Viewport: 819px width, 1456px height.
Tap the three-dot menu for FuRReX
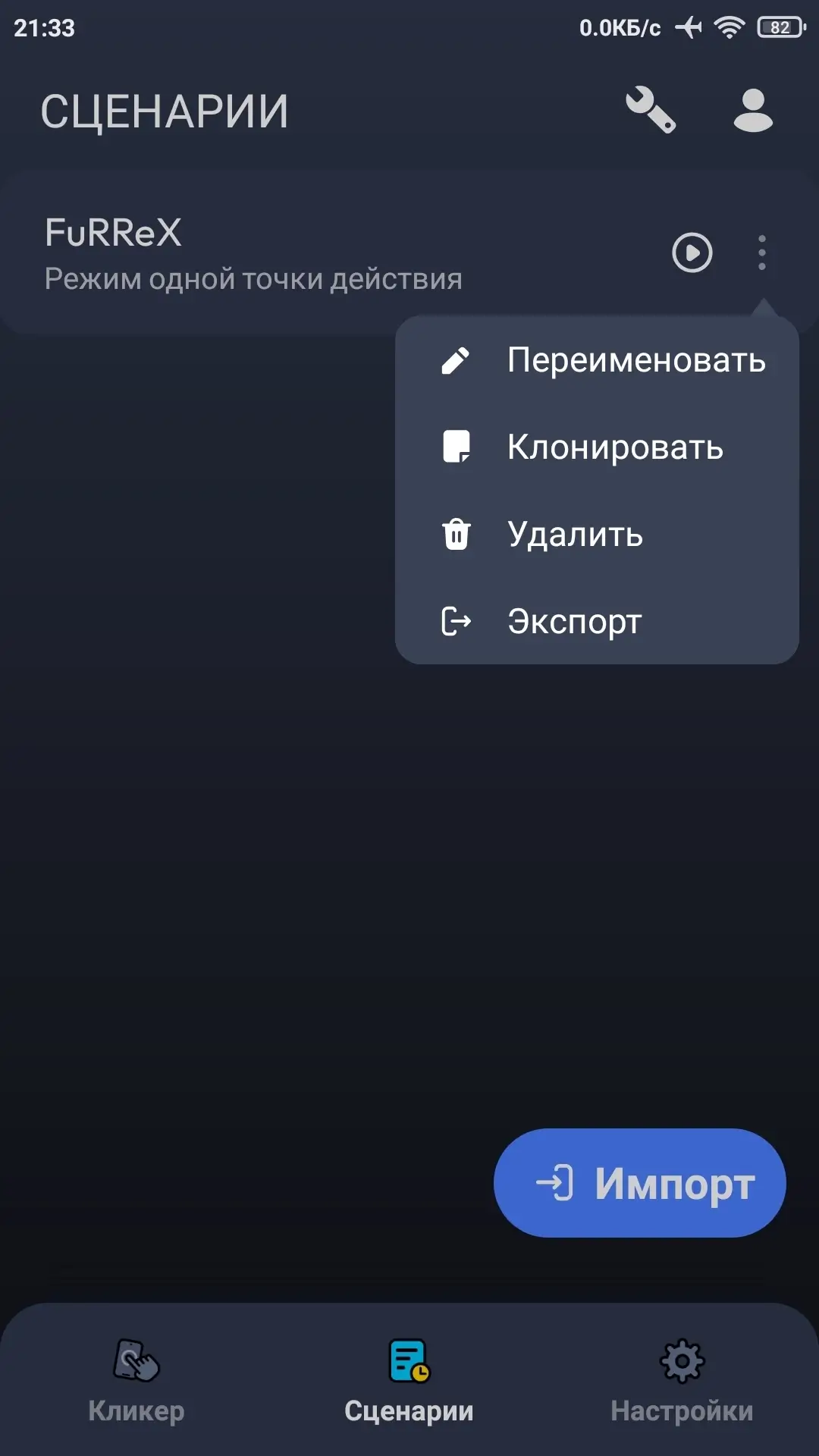click(x=761, y=253)
